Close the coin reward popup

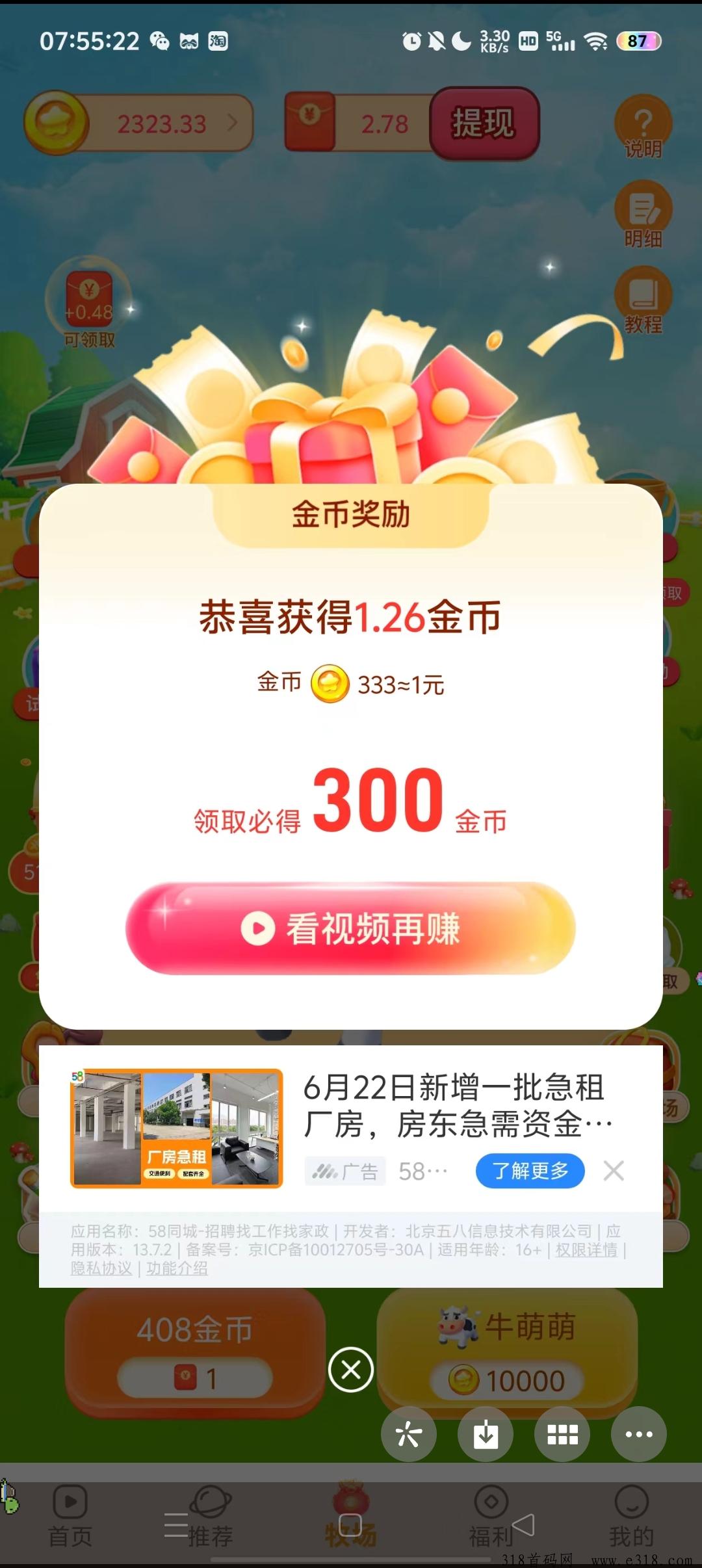point(351,1370)
